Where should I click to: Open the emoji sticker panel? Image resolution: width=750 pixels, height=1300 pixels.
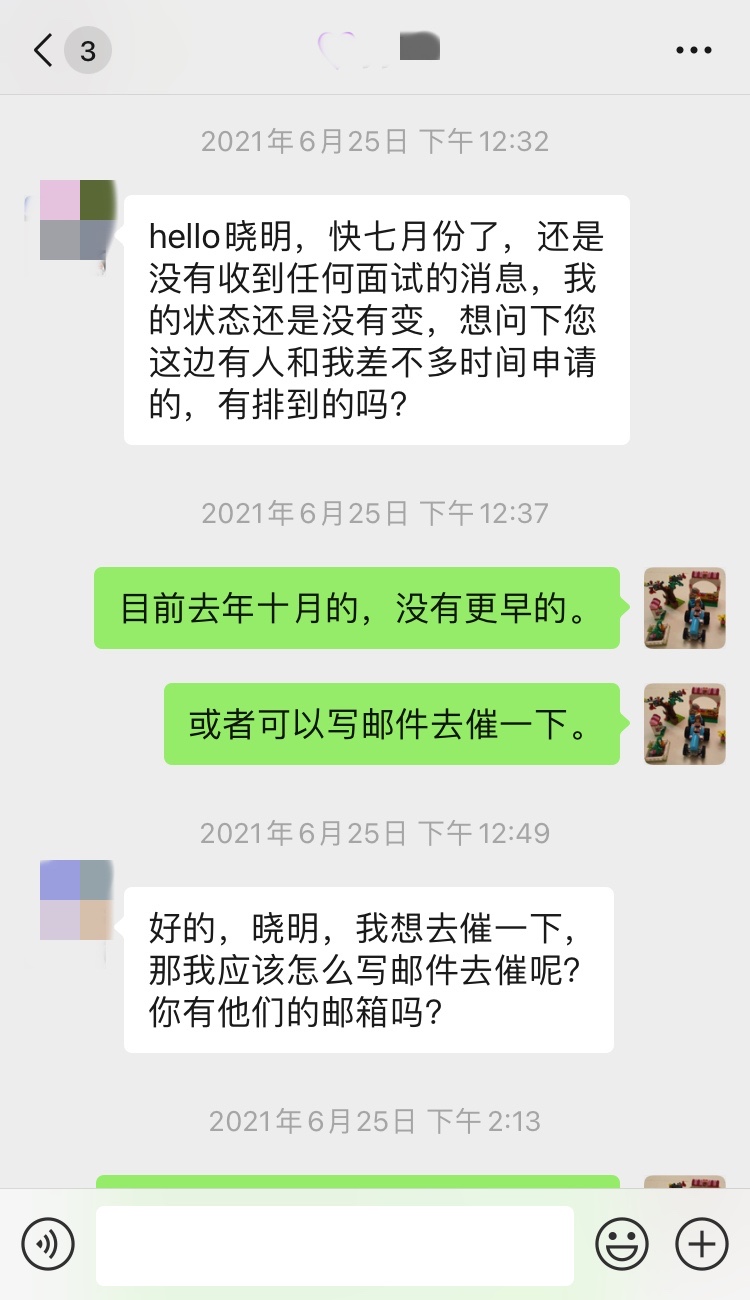pos(622,1244)
